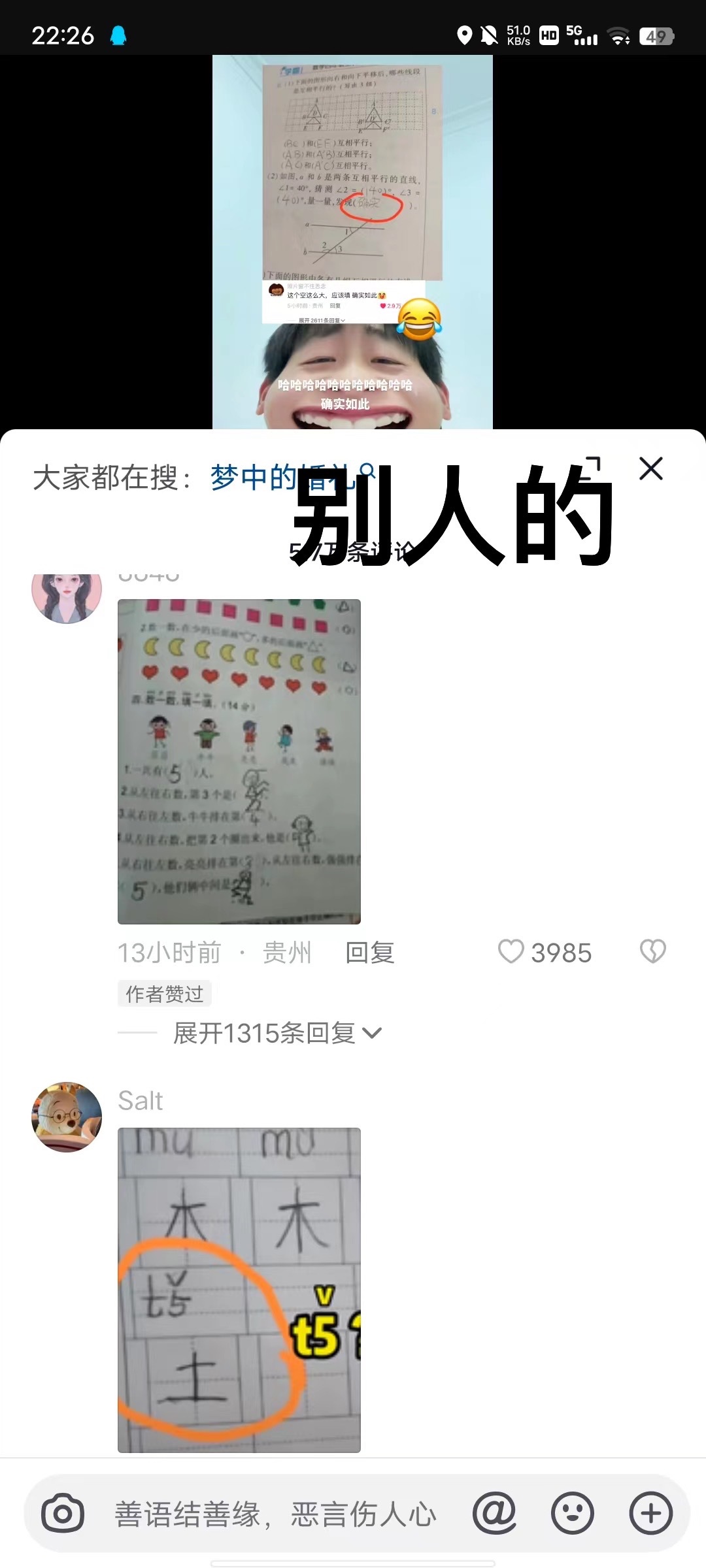Image resolution: width=706 pixels, height=1568 pixels.
Task: Like the comment with 3985 likes
Action: pos(511,952)
